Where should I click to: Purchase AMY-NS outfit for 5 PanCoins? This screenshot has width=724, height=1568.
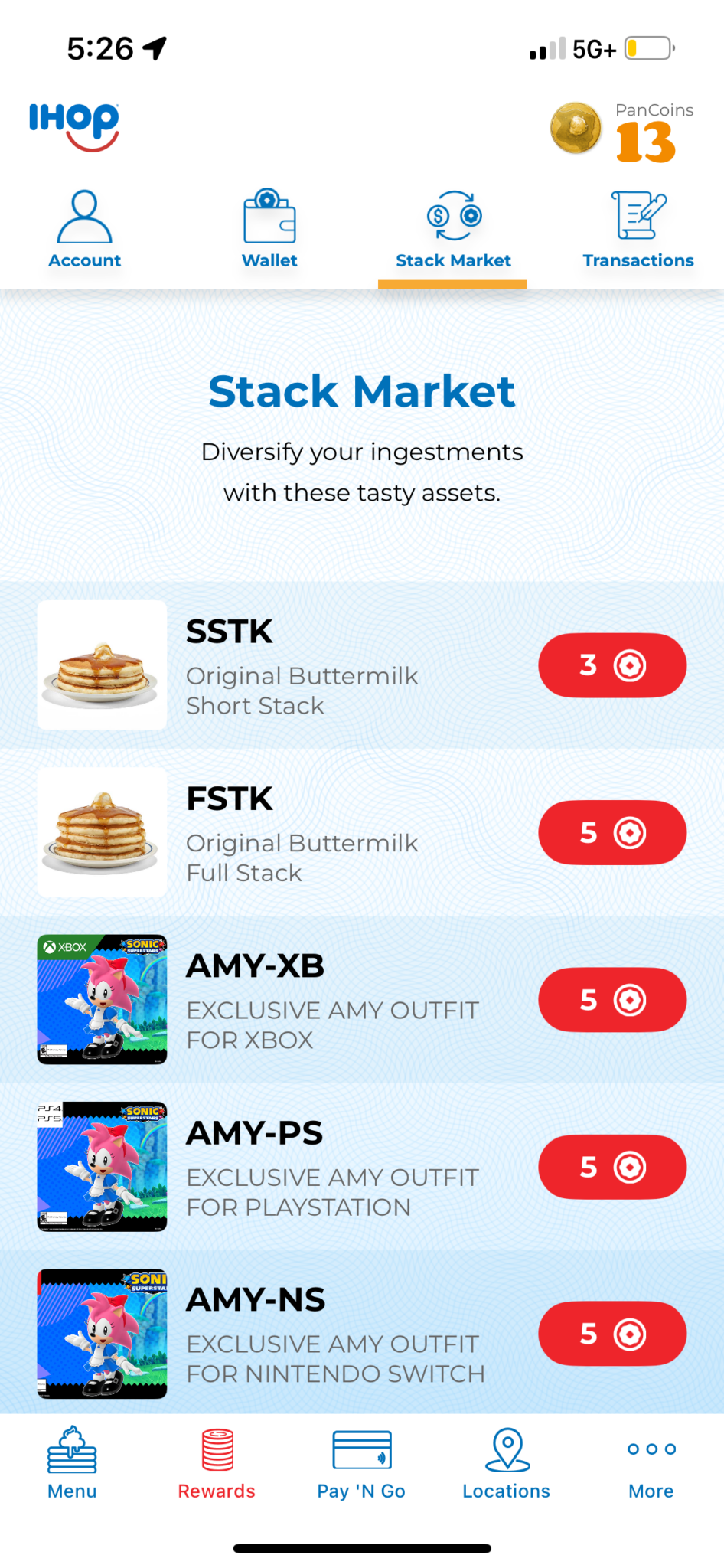612,1334
